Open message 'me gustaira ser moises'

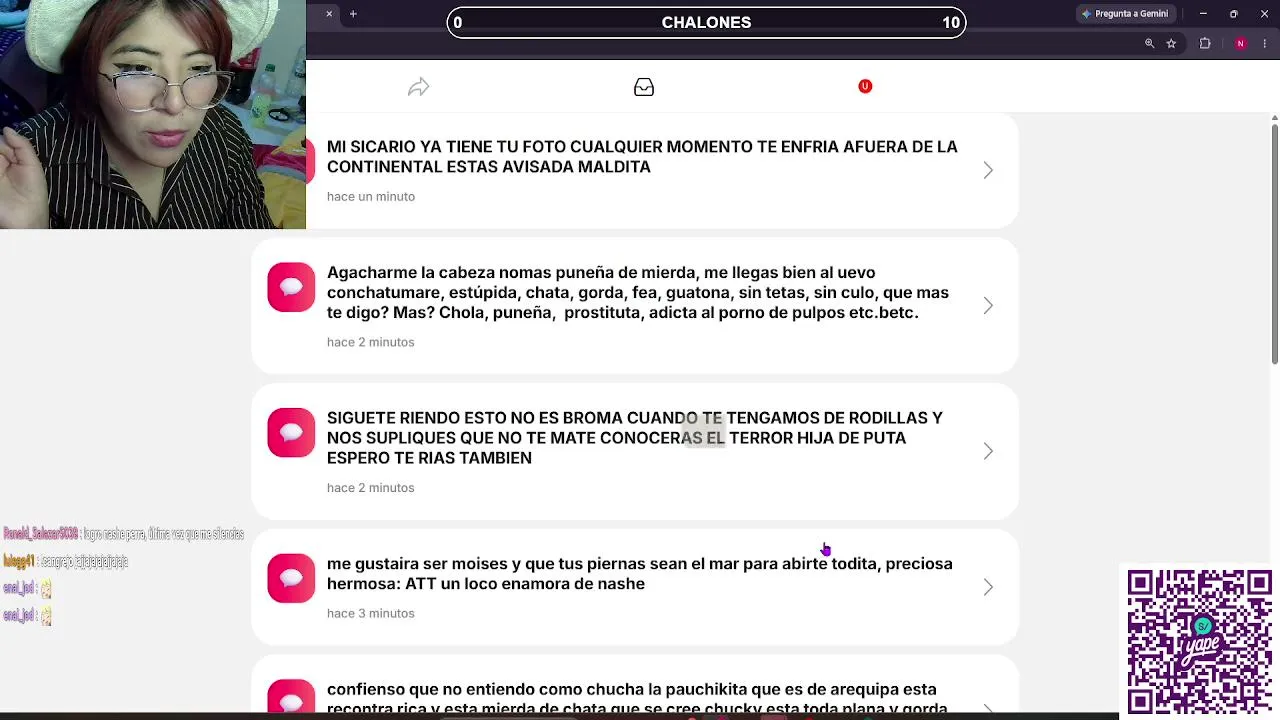point(635,587)
